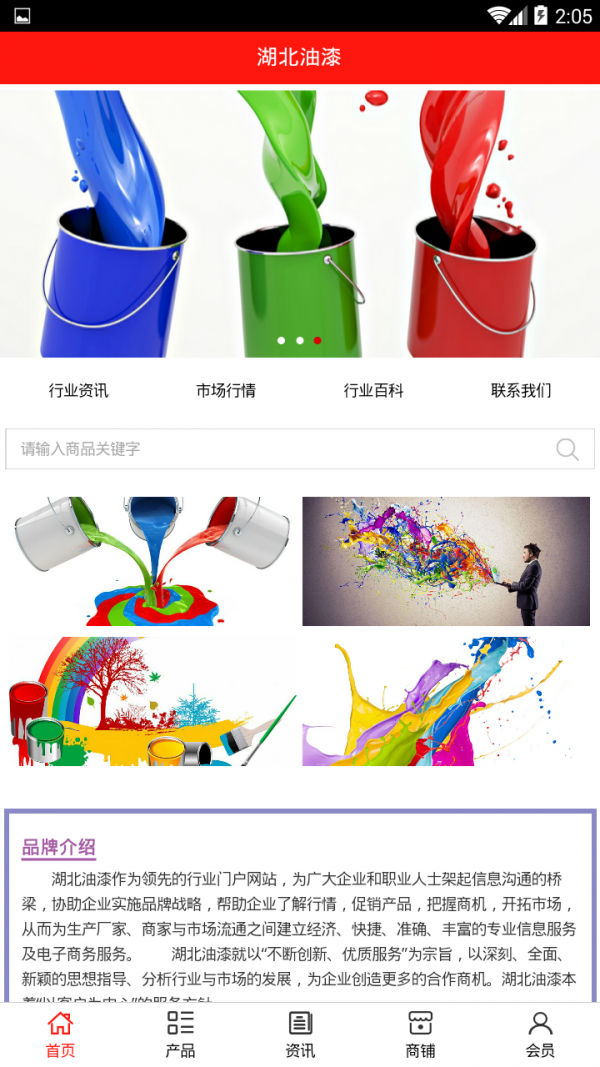The image size is (600, 1067).
Task: Open 行业资讯 section
Action: pos(78,391)
